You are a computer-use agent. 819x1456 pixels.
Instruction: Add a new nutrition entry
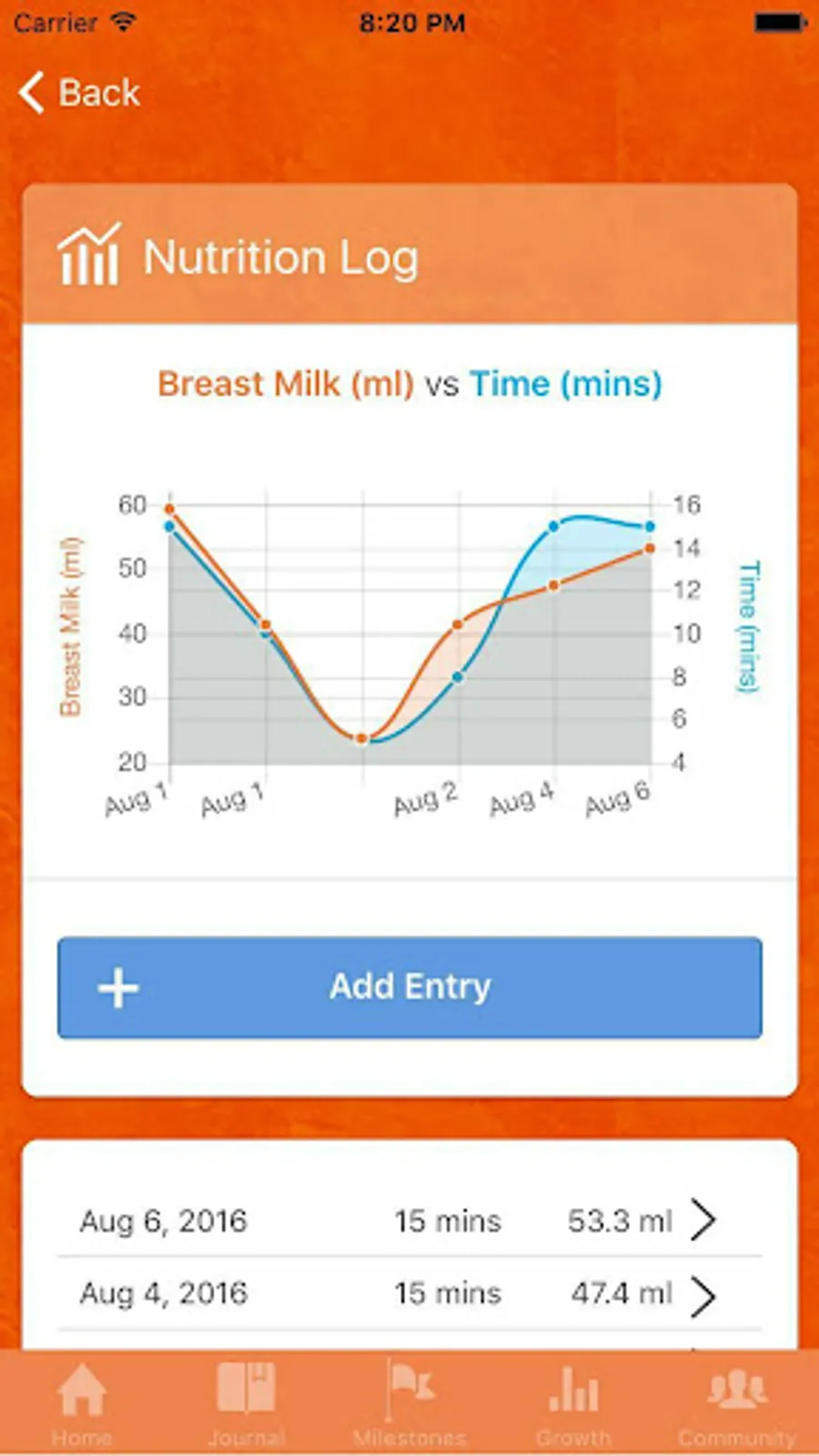coord(409,987)
